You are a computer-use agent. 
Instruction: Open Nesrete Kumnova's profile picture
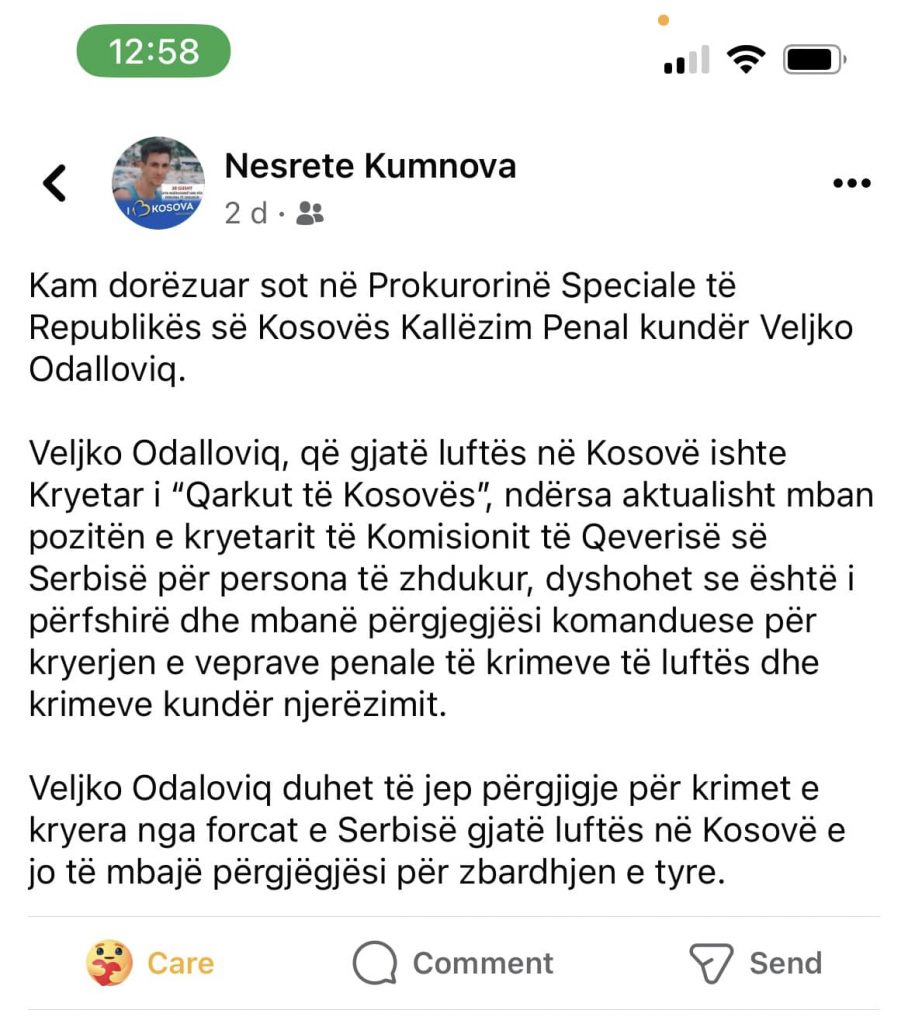pyautogui.click(x=158, y=183)
